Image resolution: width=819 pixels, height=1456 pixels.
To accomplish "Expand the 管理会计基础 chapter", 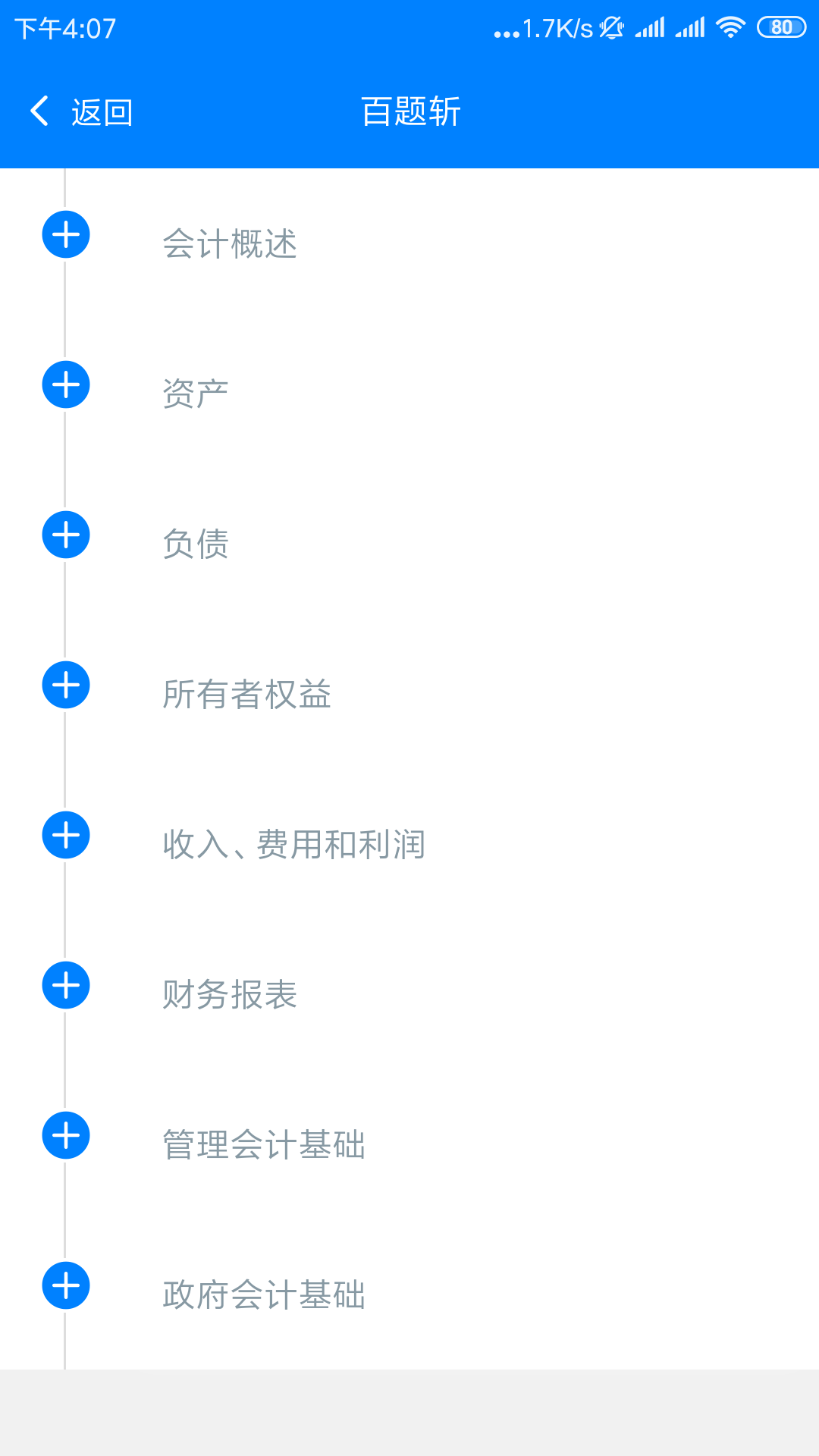I will point(66,1135).
